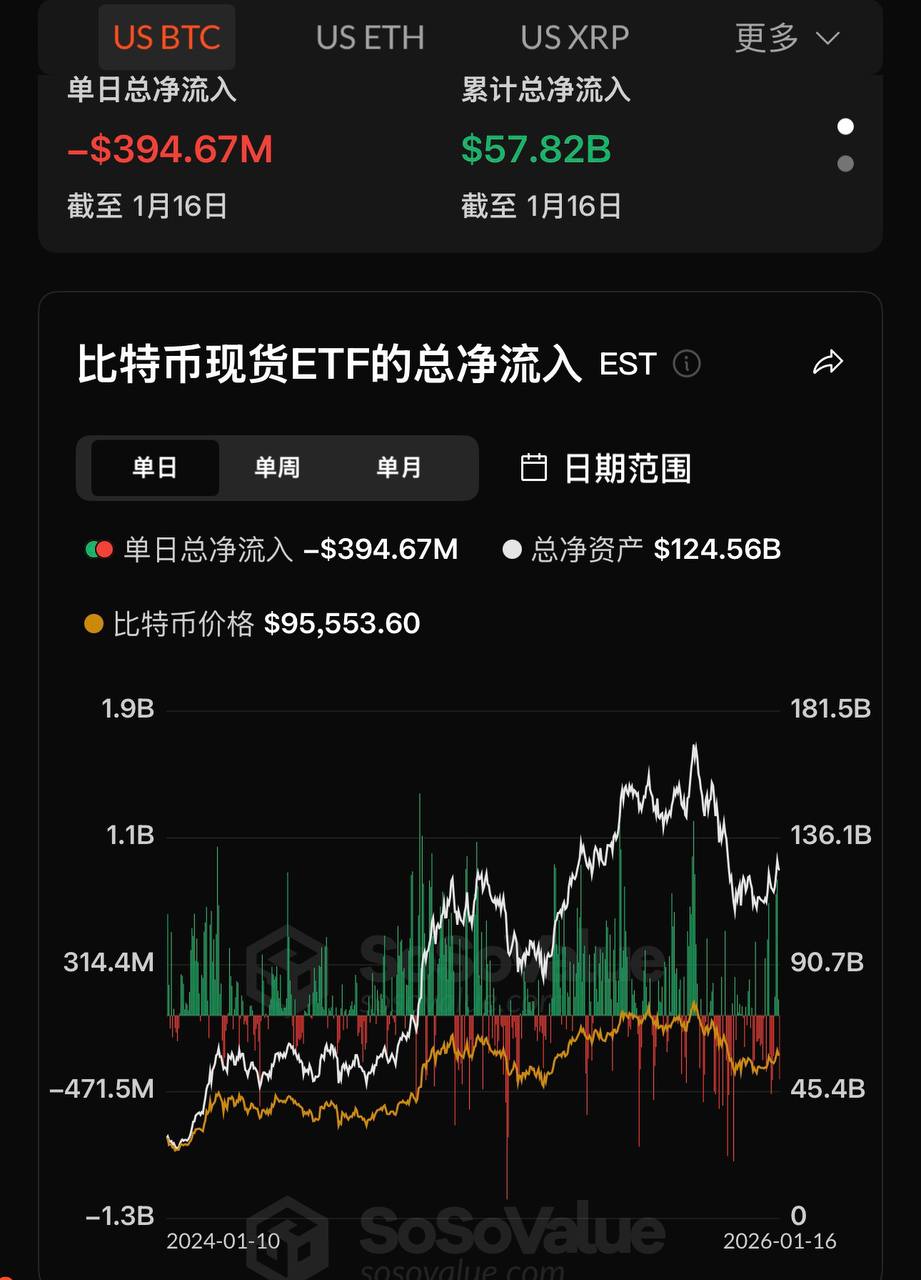Click the orange 比特币价格 legend dot
The height and width of the screenshot is (1280, 921).
[95, 623]
